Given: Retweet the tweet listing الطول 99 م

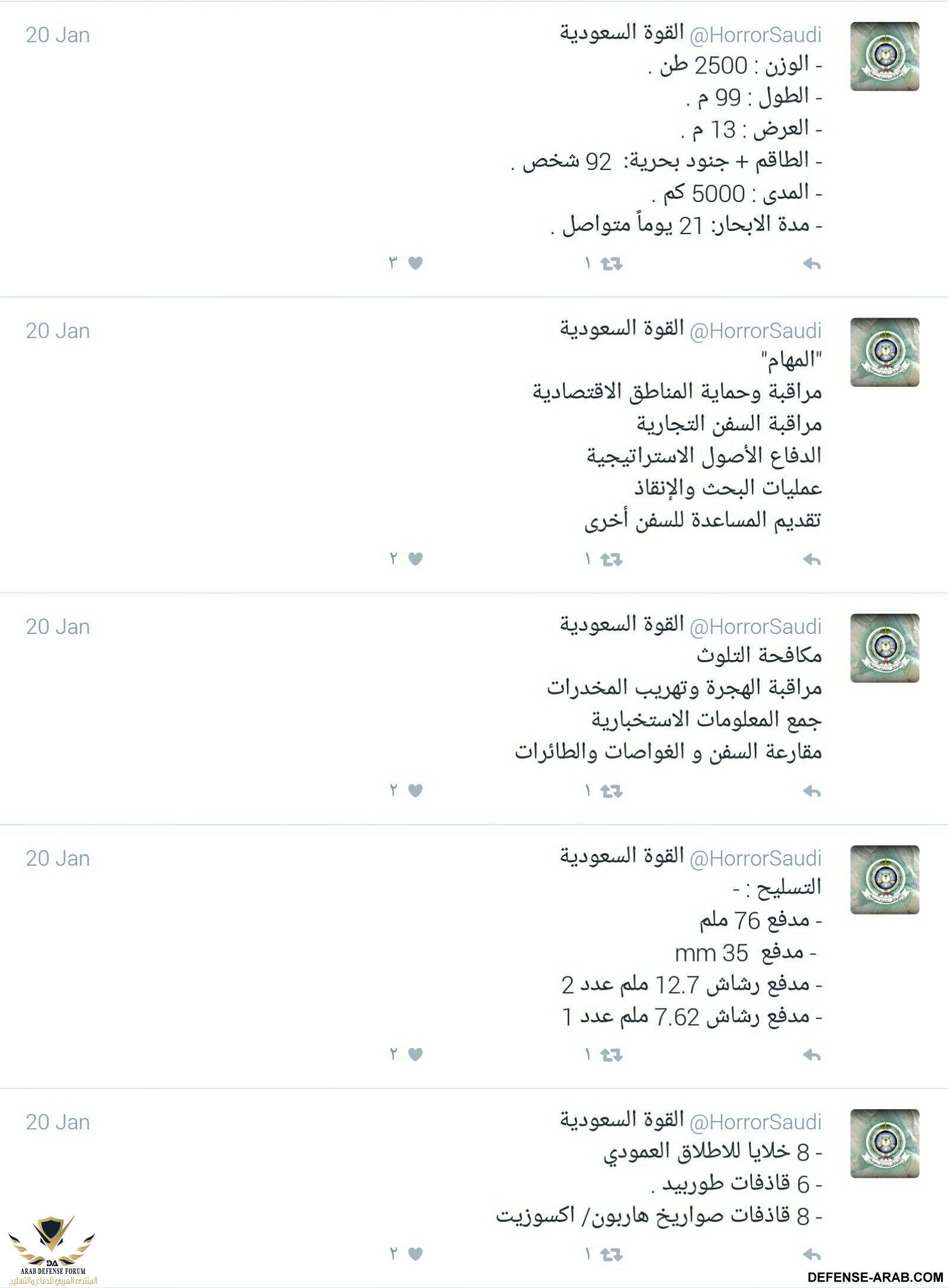Looking at the screenshot, I should (611, 264).
